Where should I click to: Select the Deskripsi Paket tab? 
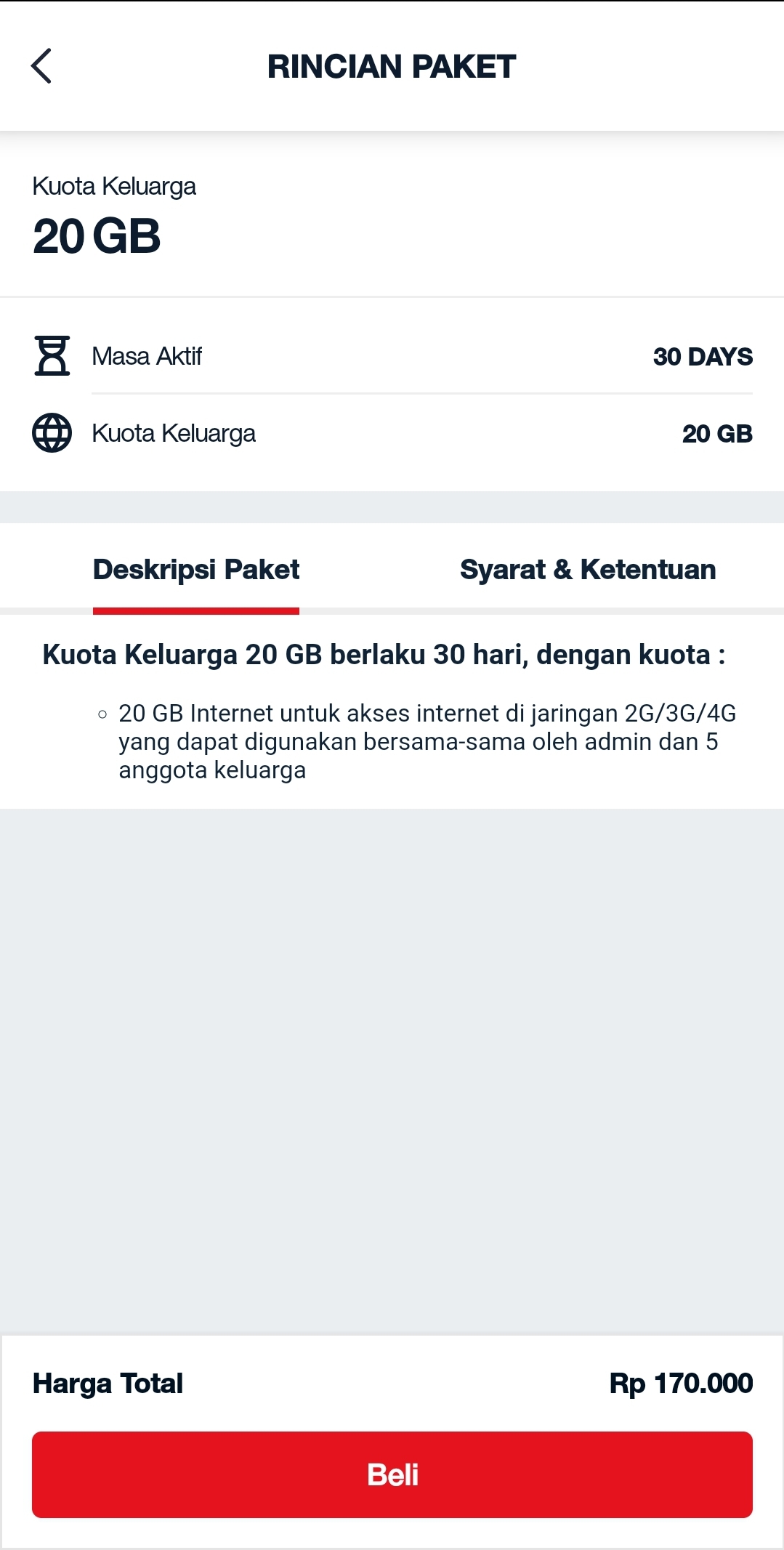[x=196, y=570]
